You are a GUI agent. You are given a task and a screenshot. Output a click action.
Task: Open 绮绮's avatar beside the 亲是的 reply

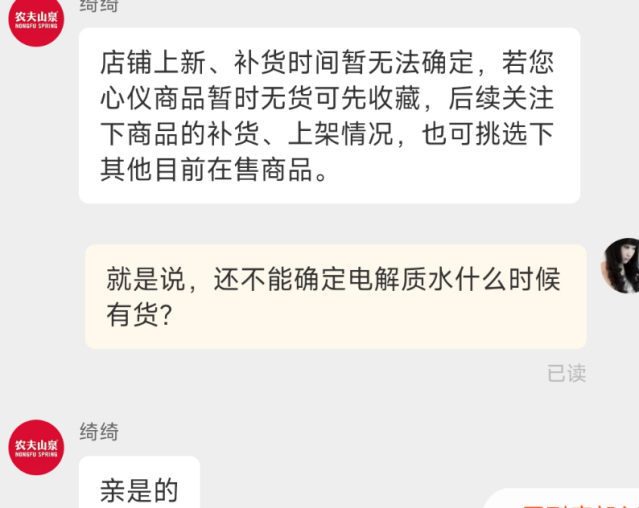(36, 447)
